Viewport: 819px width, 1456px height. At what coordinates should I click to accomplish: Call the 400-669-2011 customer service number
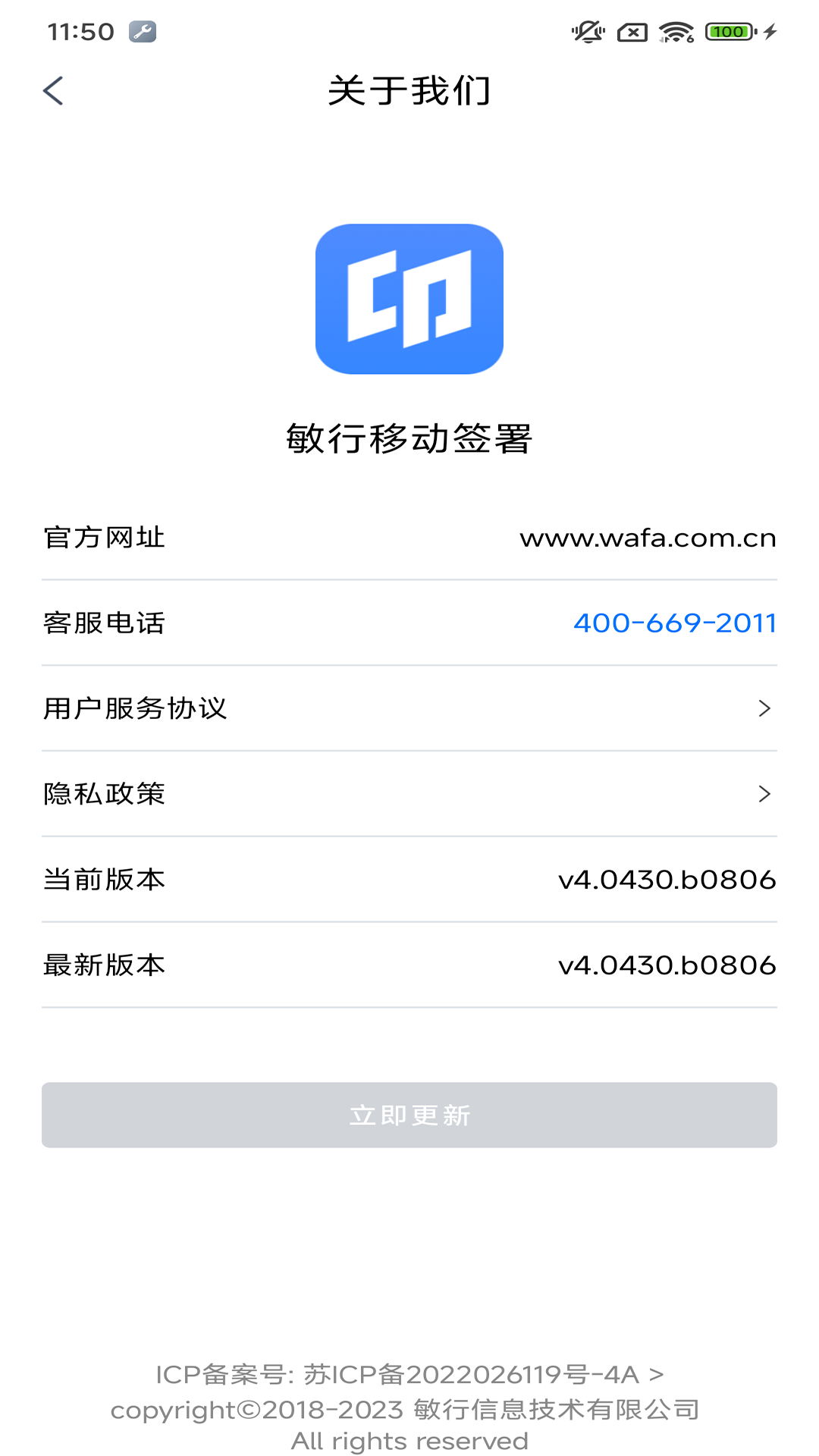(x=675, y=624)
